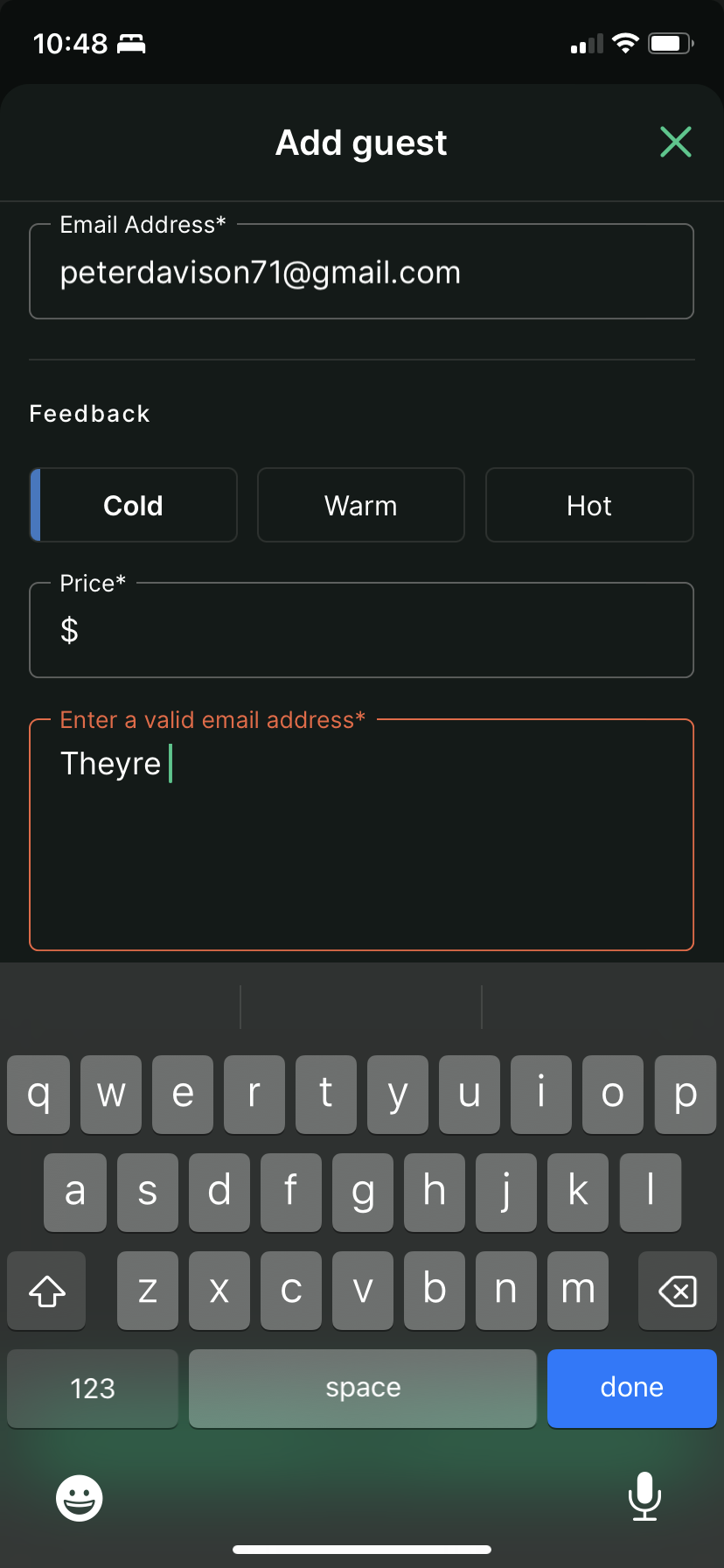Switch keyboard to 123 numbers layout
Screen dimensions: 724x1568
(93, 1388)
